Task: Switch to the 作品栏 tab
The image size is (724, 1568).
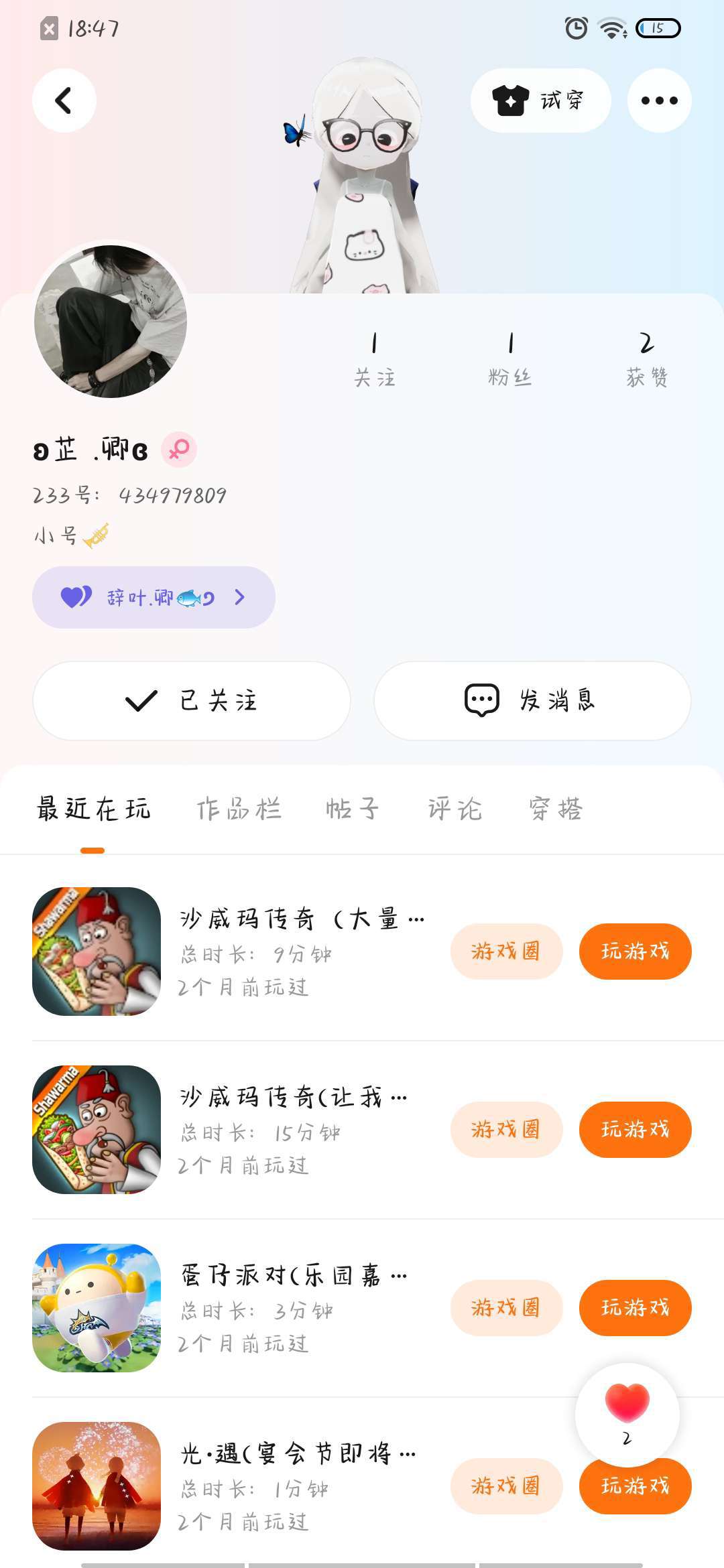Action: click(239, 809)
